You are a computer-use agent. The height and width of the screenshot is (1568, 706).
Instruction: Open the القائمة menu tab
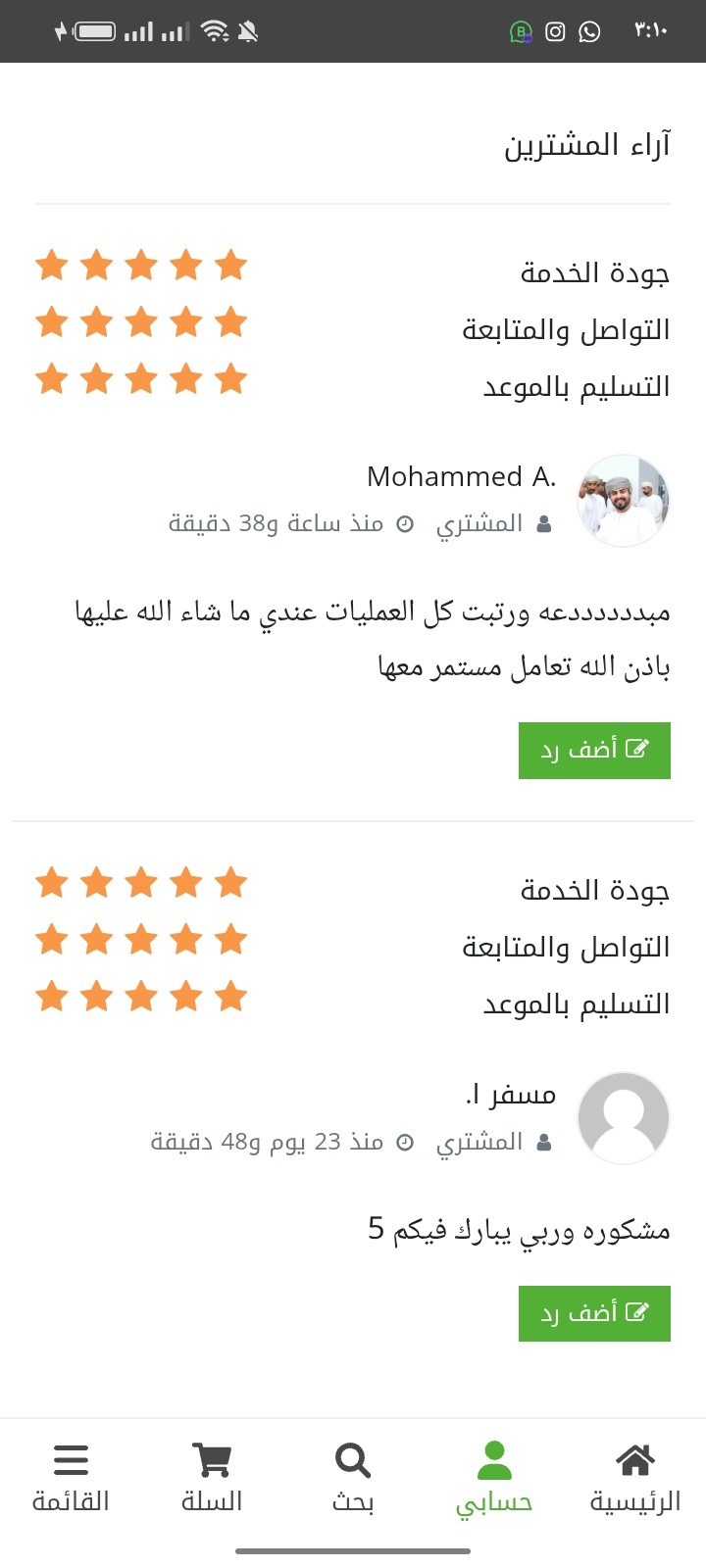pos(71,1478)
